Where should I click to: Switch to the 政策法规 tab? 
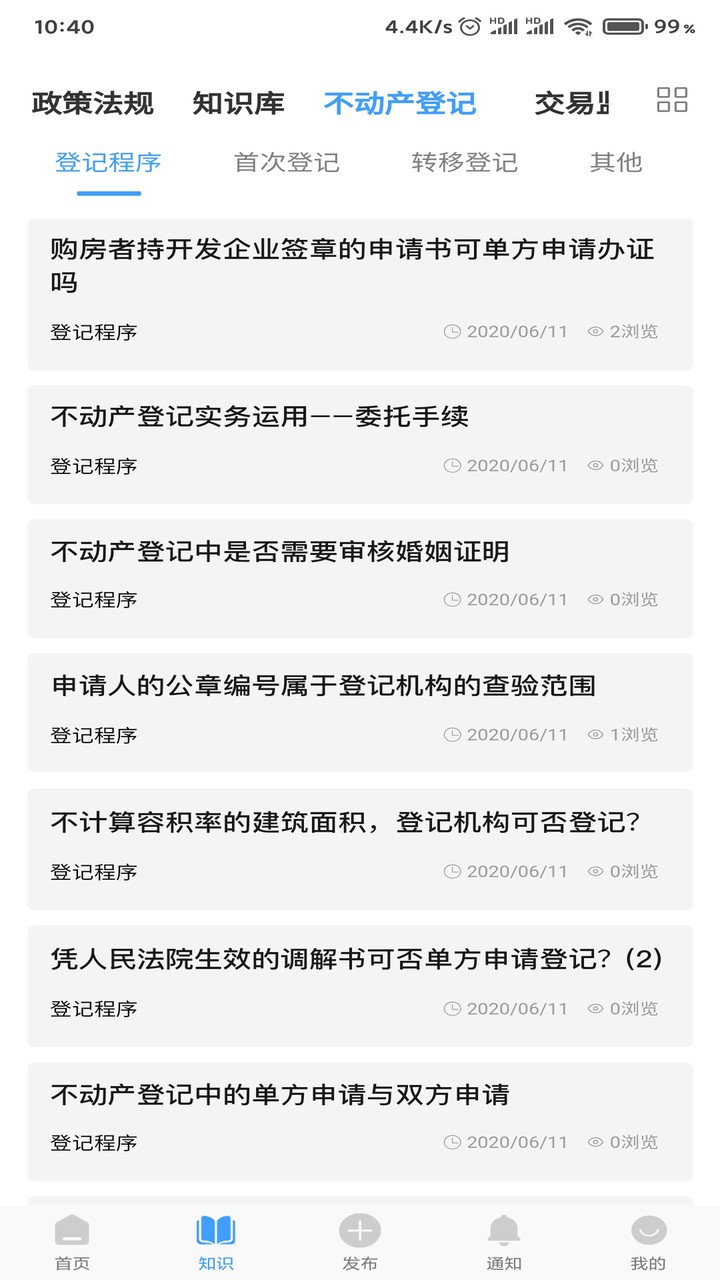tap(93, 103)
